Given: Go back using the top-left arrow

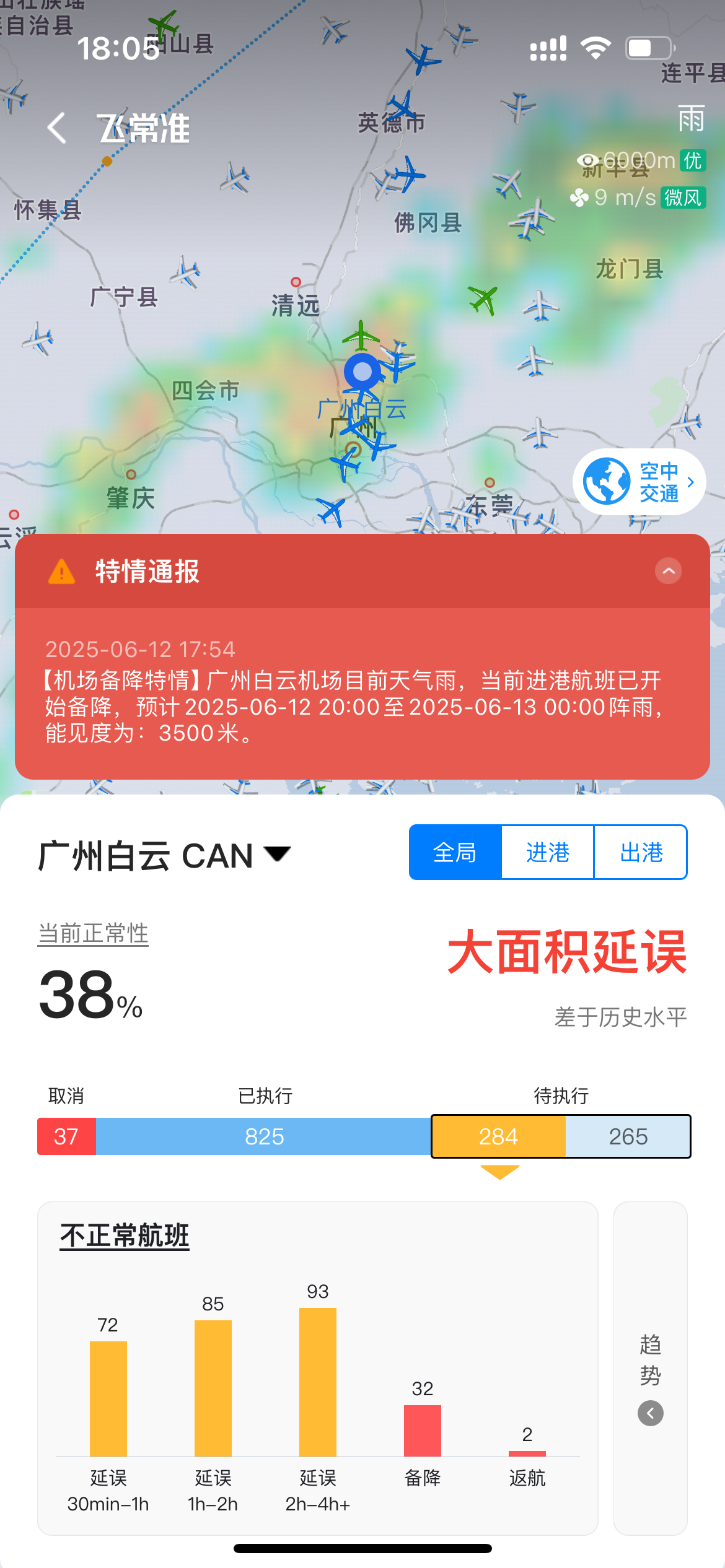Looking at the screenshot, I should tap(57, 128).
